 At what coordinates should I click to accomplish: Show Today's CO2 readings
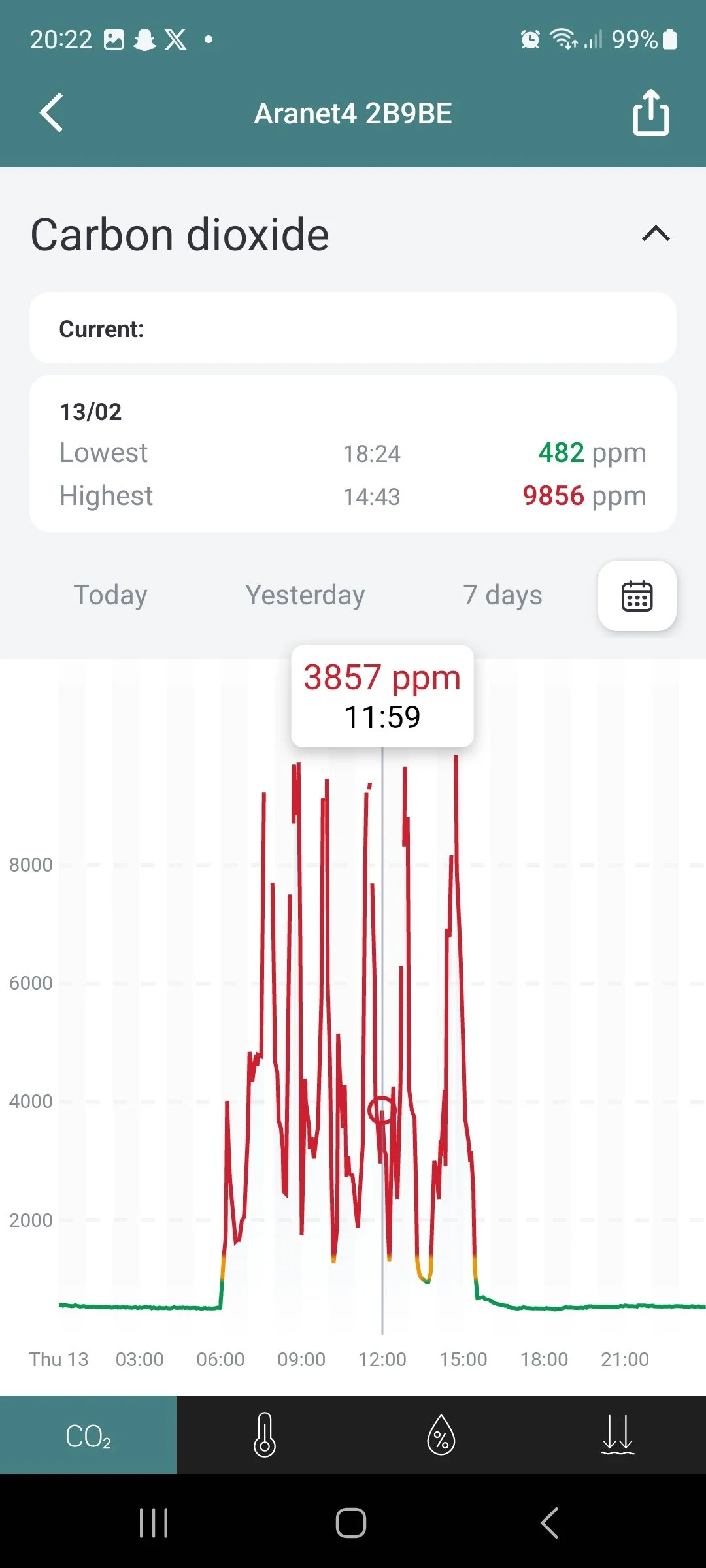click(110, 595)
